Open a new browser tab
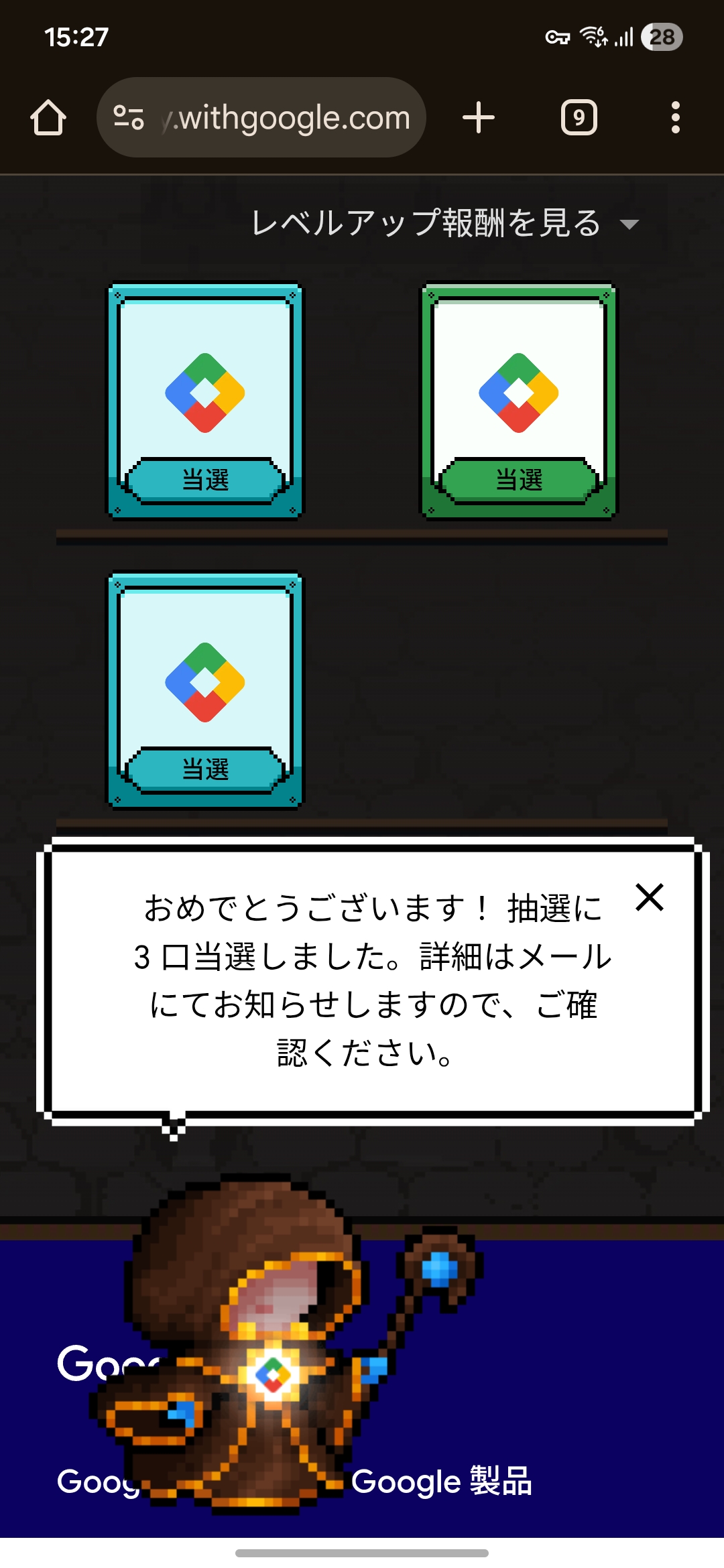 (x=479, y=118)
